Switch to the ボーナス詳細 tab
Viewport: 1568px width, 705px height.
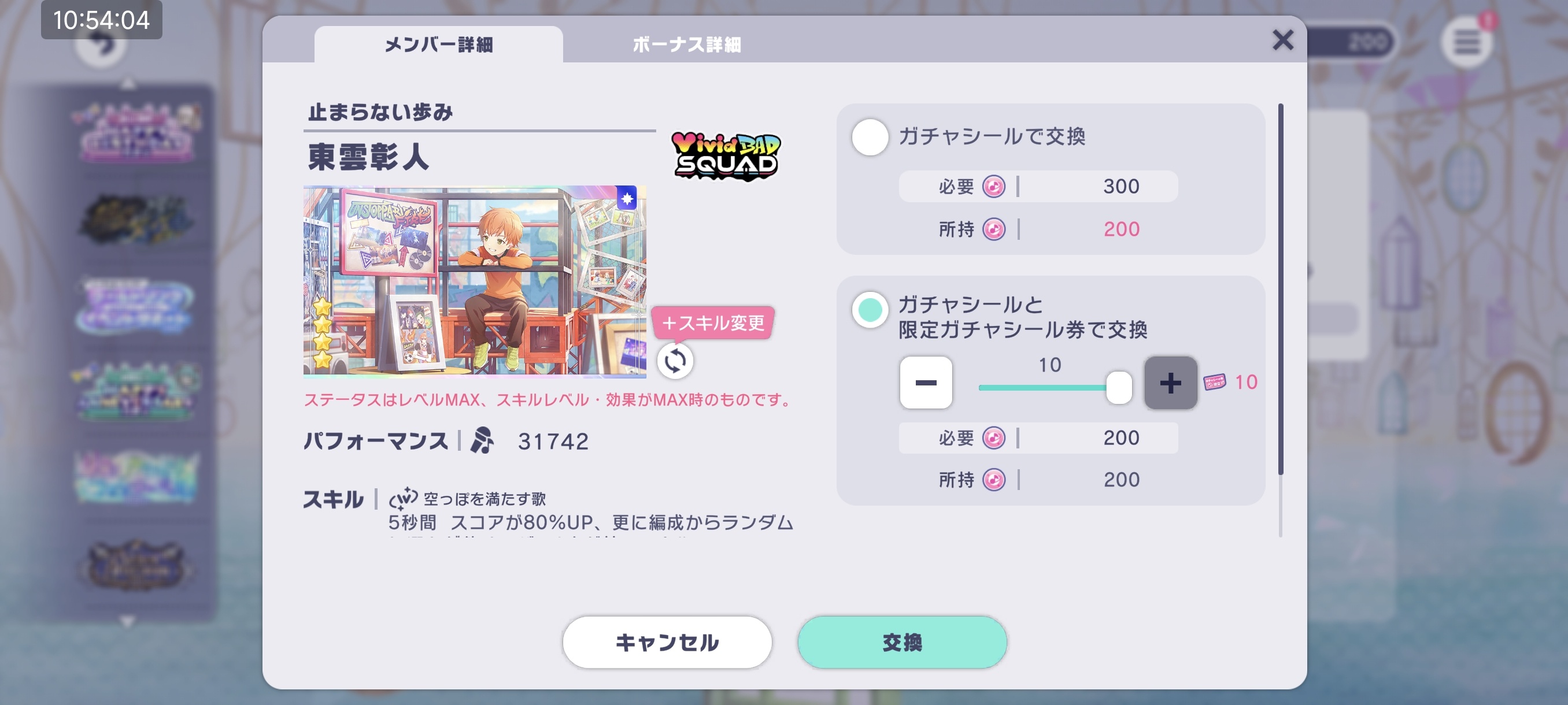(687, 44)
